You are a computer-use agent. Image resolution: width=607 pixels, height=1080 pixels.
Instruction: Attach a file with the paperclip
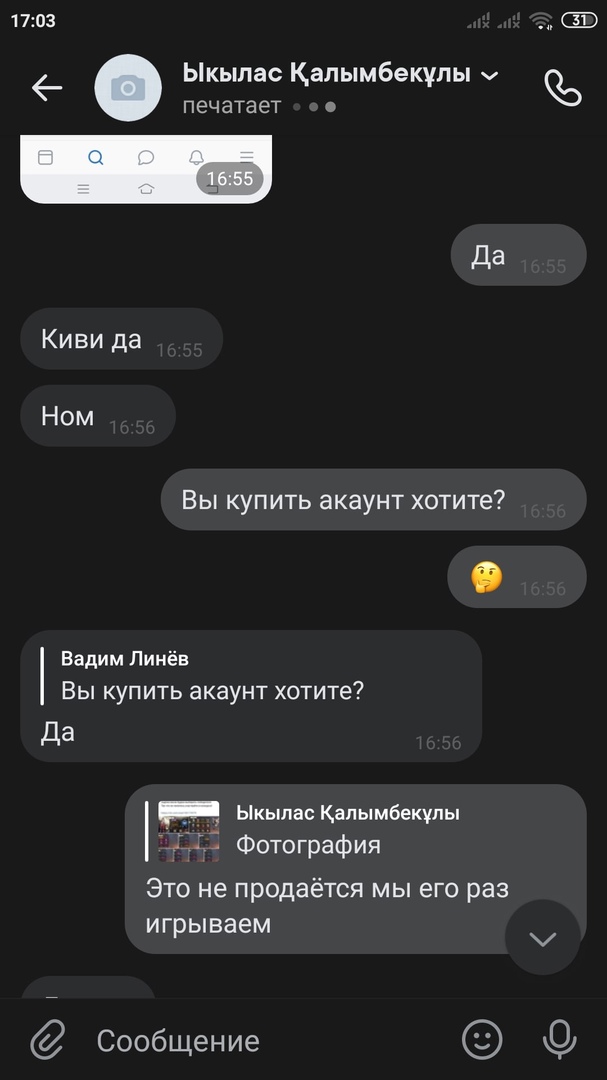(46, 1040)
